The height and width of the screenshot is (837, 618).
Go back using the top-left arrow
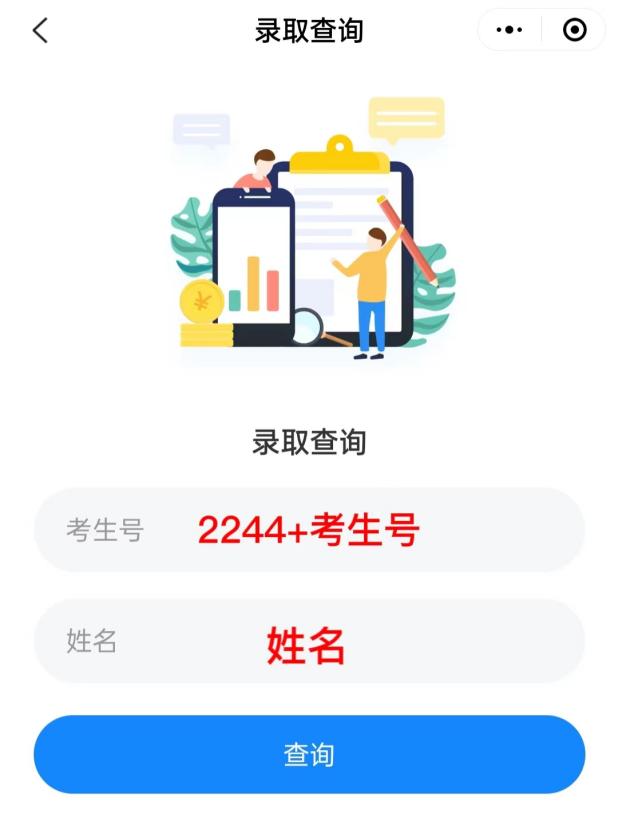point(40,30)
